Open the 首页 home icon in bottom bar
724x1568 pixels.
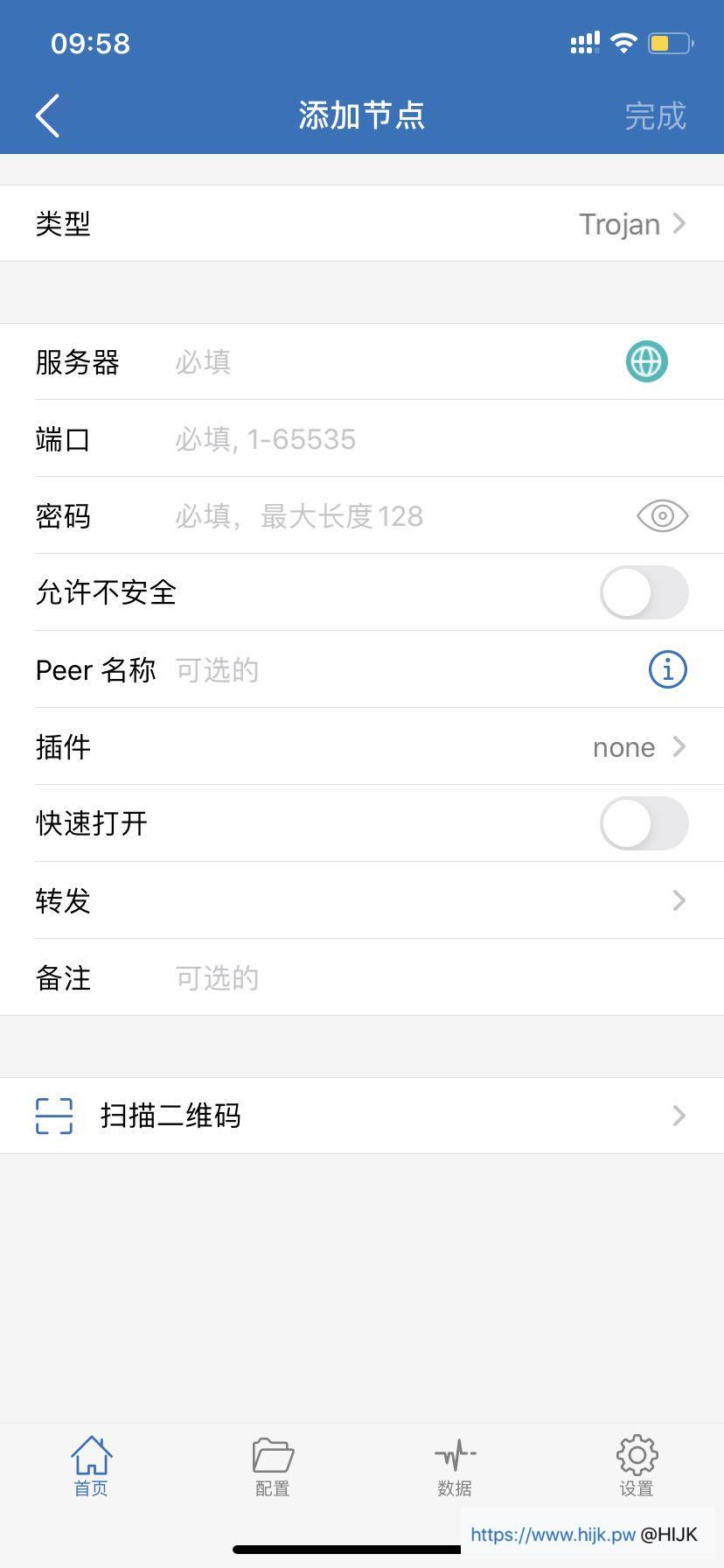tap(90, 1455)
